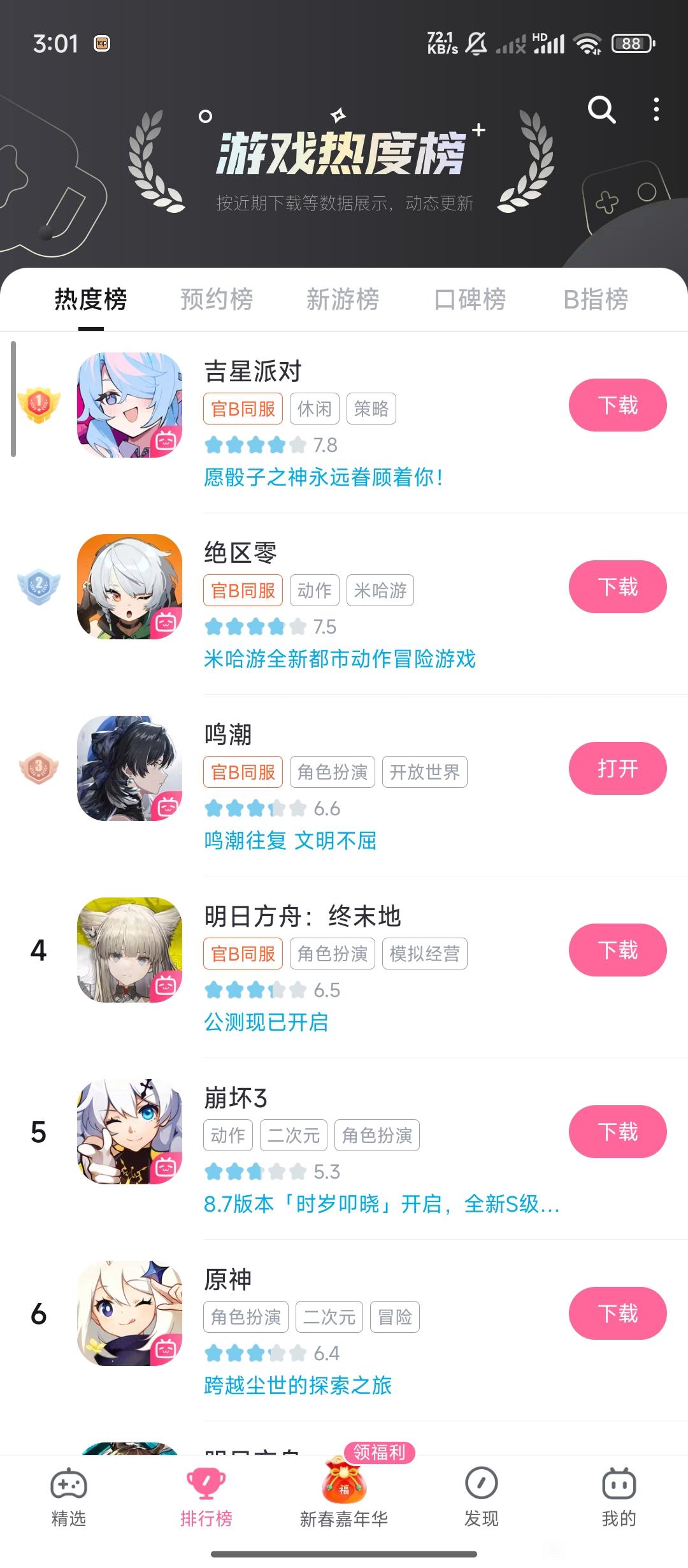Image resolution: width=688 pixels, height=1568 pixels.
Task: Switch to the 预约榜 tab
Action: (x=217, y=299)
